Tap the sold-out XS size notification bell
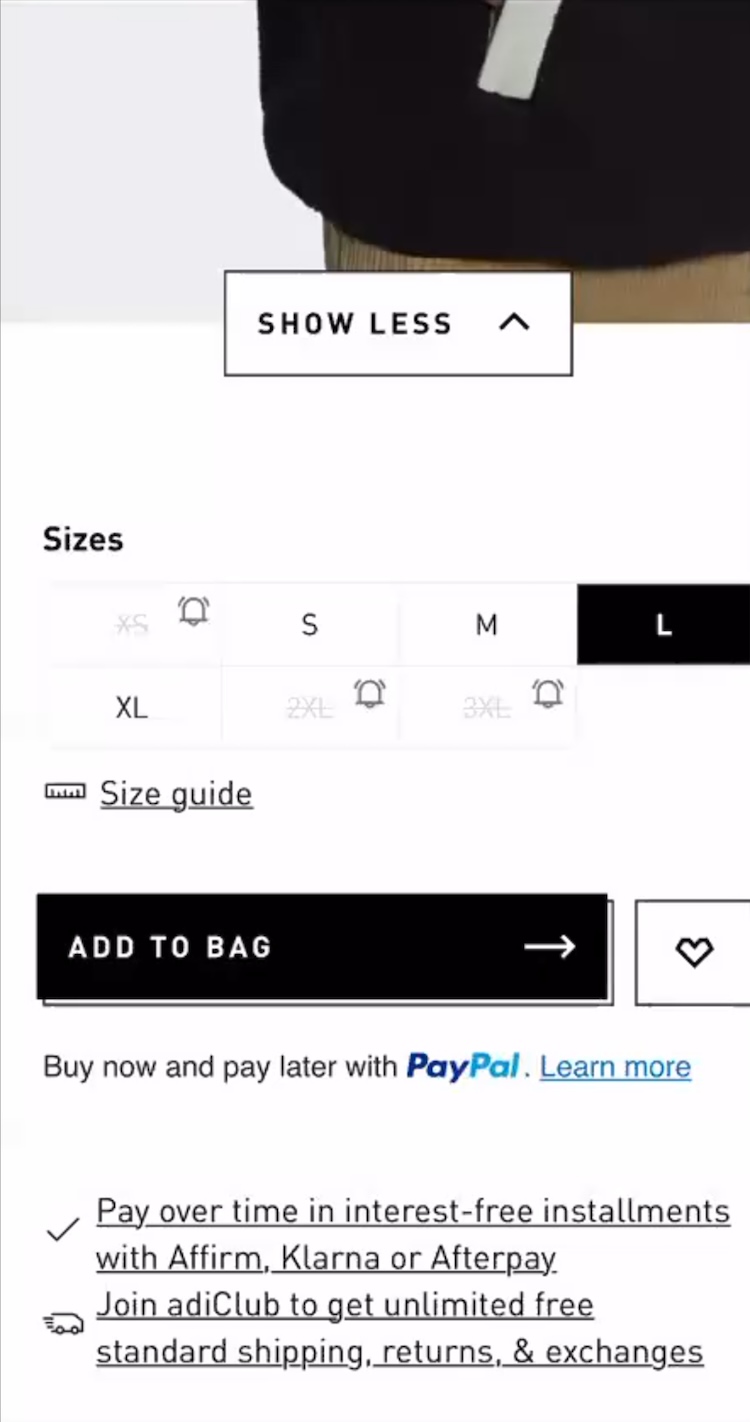 (x=193, y=610)
